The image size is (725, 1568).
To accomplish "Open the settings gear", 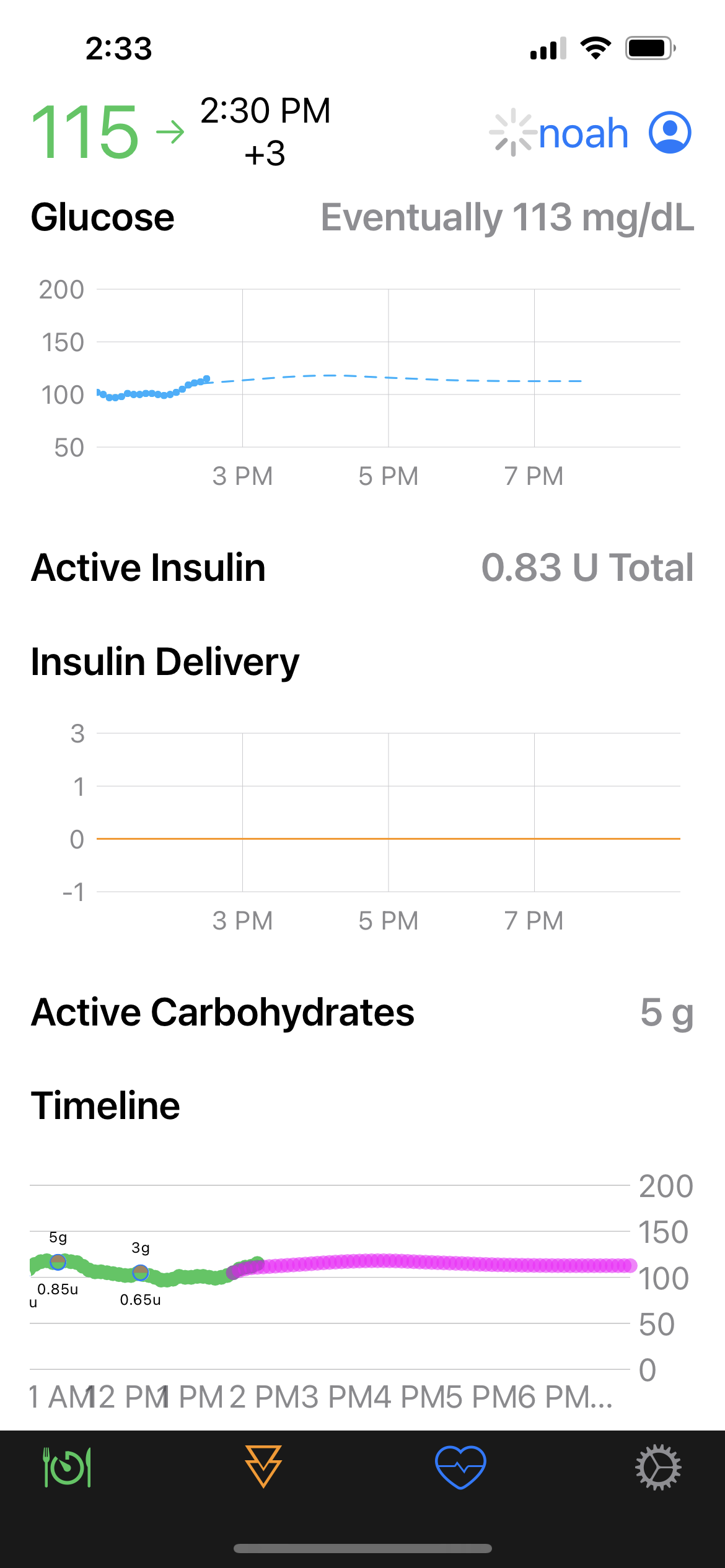I will (x=658, y=1466).
